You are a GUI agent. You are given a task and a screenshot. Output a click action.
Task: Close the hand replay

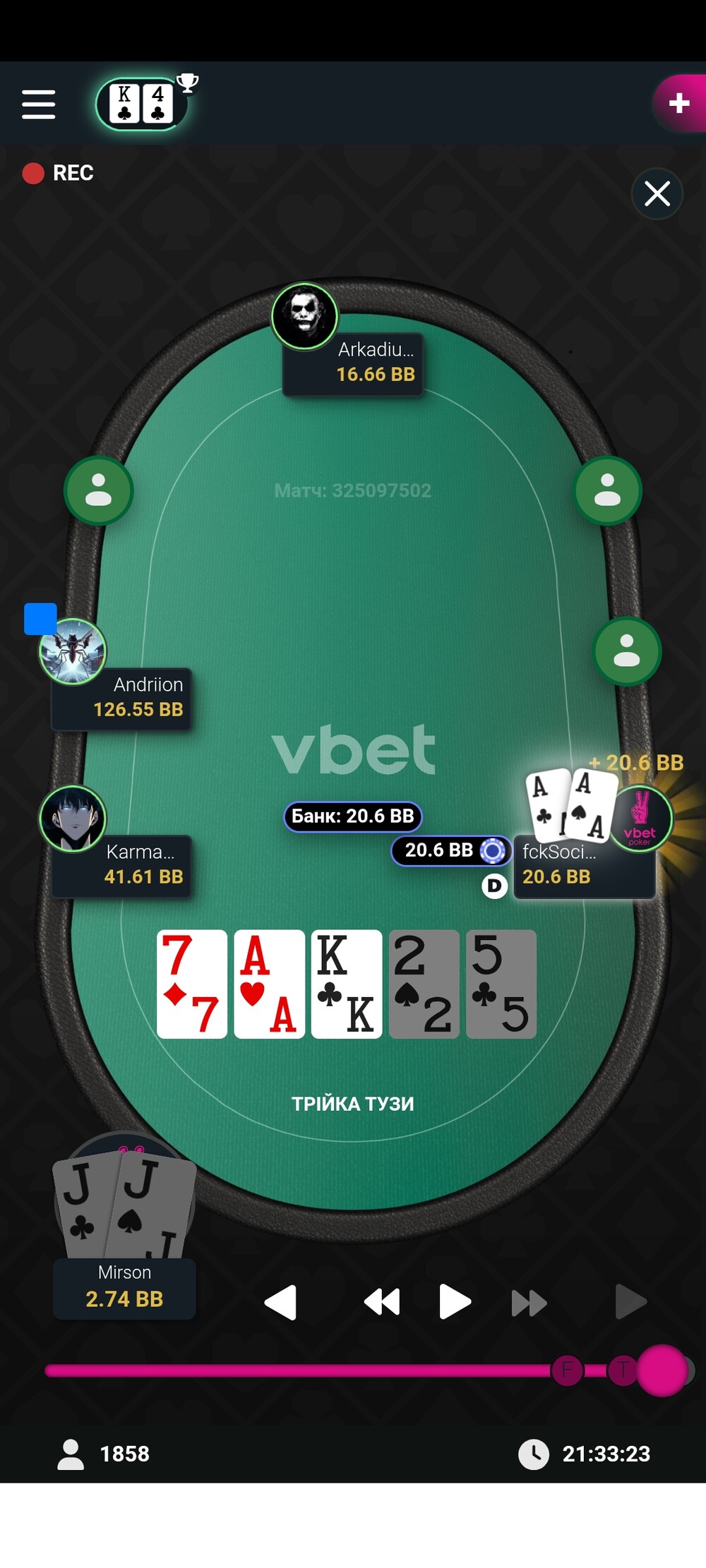(x=657, y=193)
